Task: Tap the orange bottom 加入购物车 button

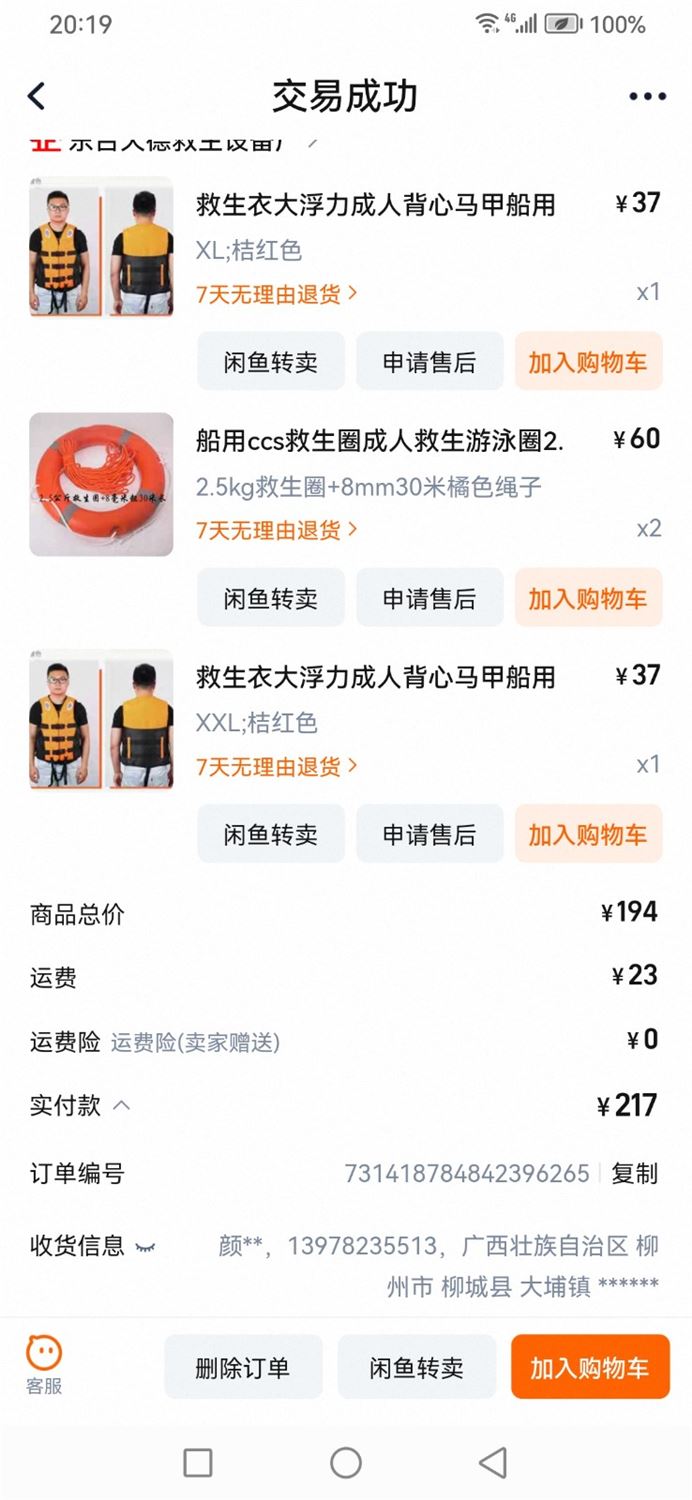Action: pos(589,1367)
